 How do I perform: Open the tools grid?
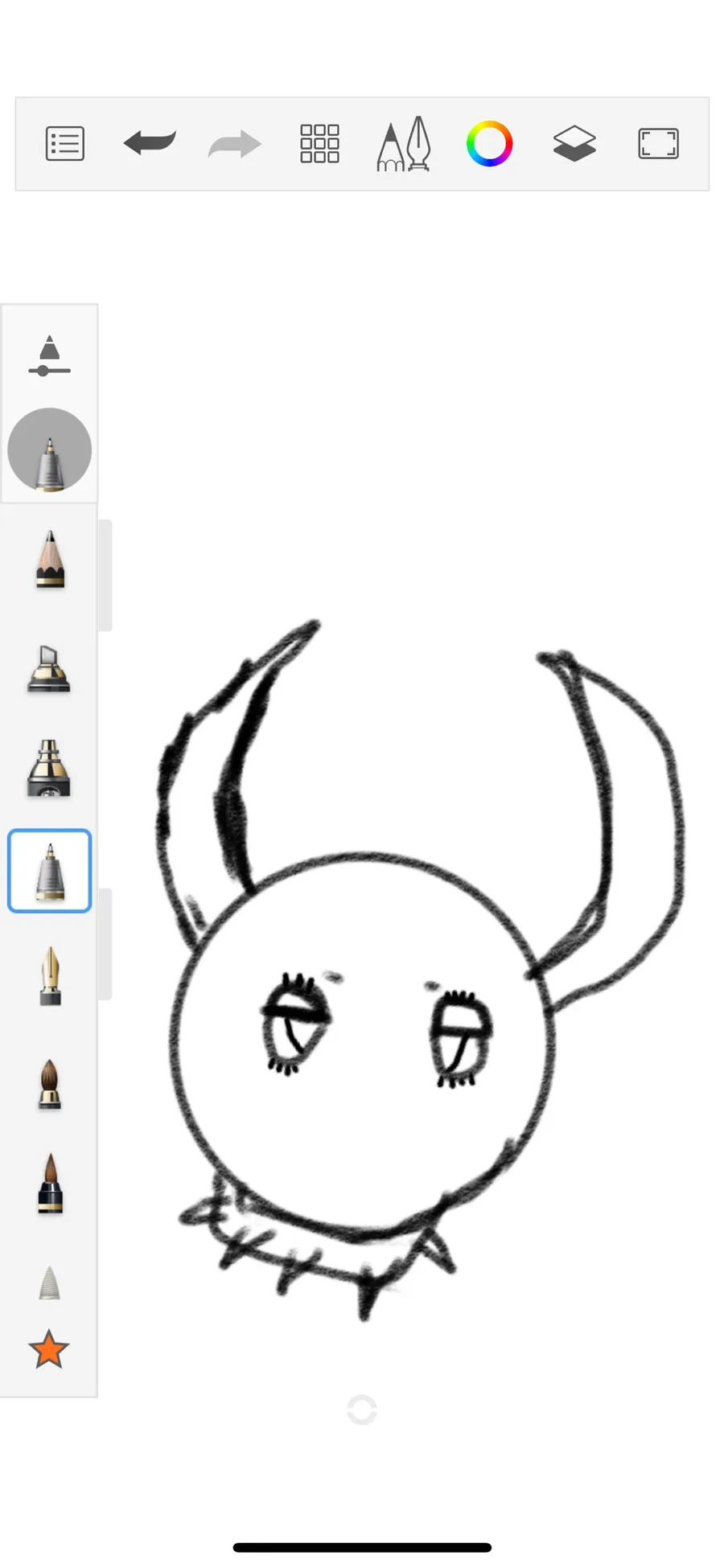[x=319, y=144]
